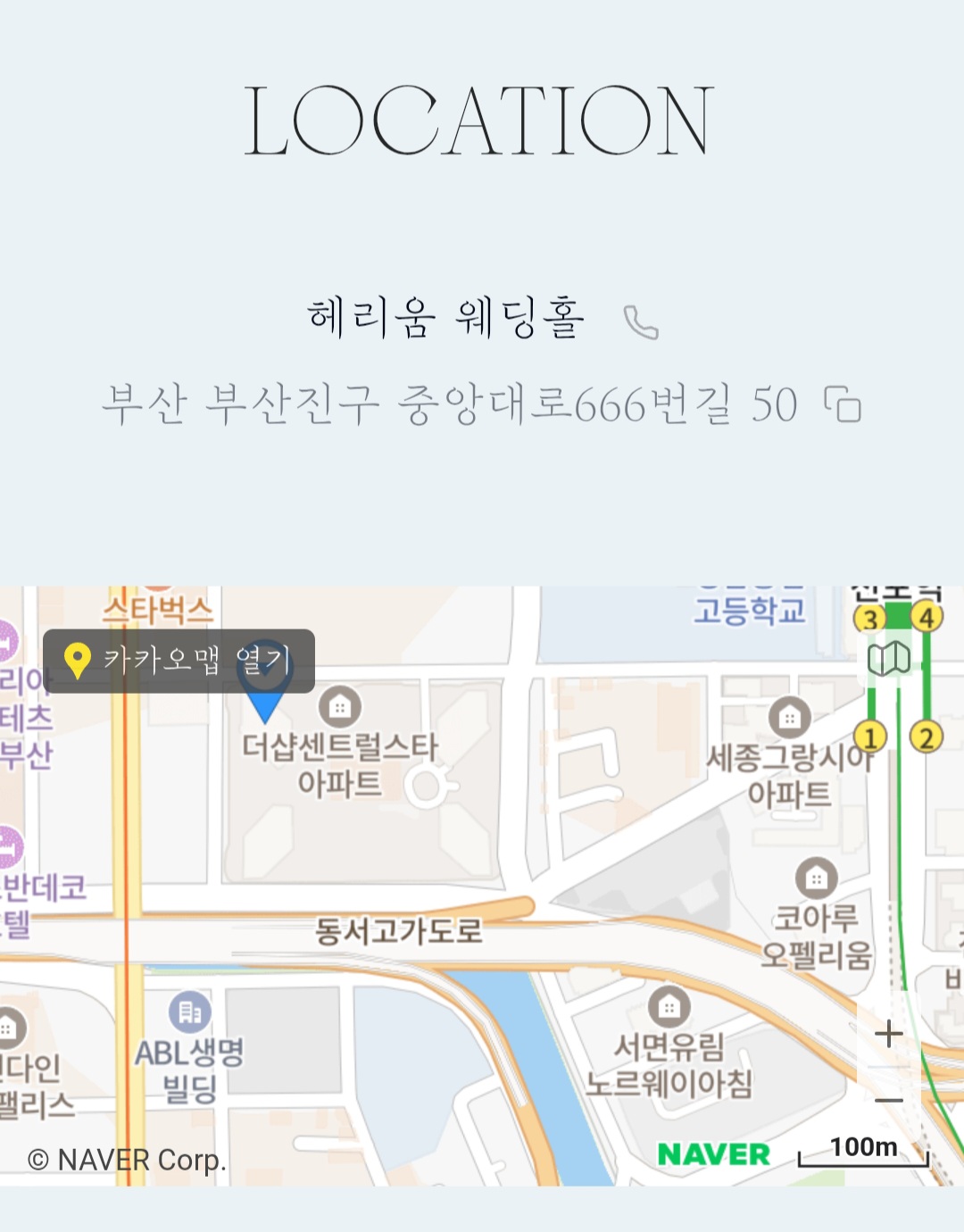Zoom out on the map
This screenshot has height=1232, width=964.
[x=888, y=1100]
